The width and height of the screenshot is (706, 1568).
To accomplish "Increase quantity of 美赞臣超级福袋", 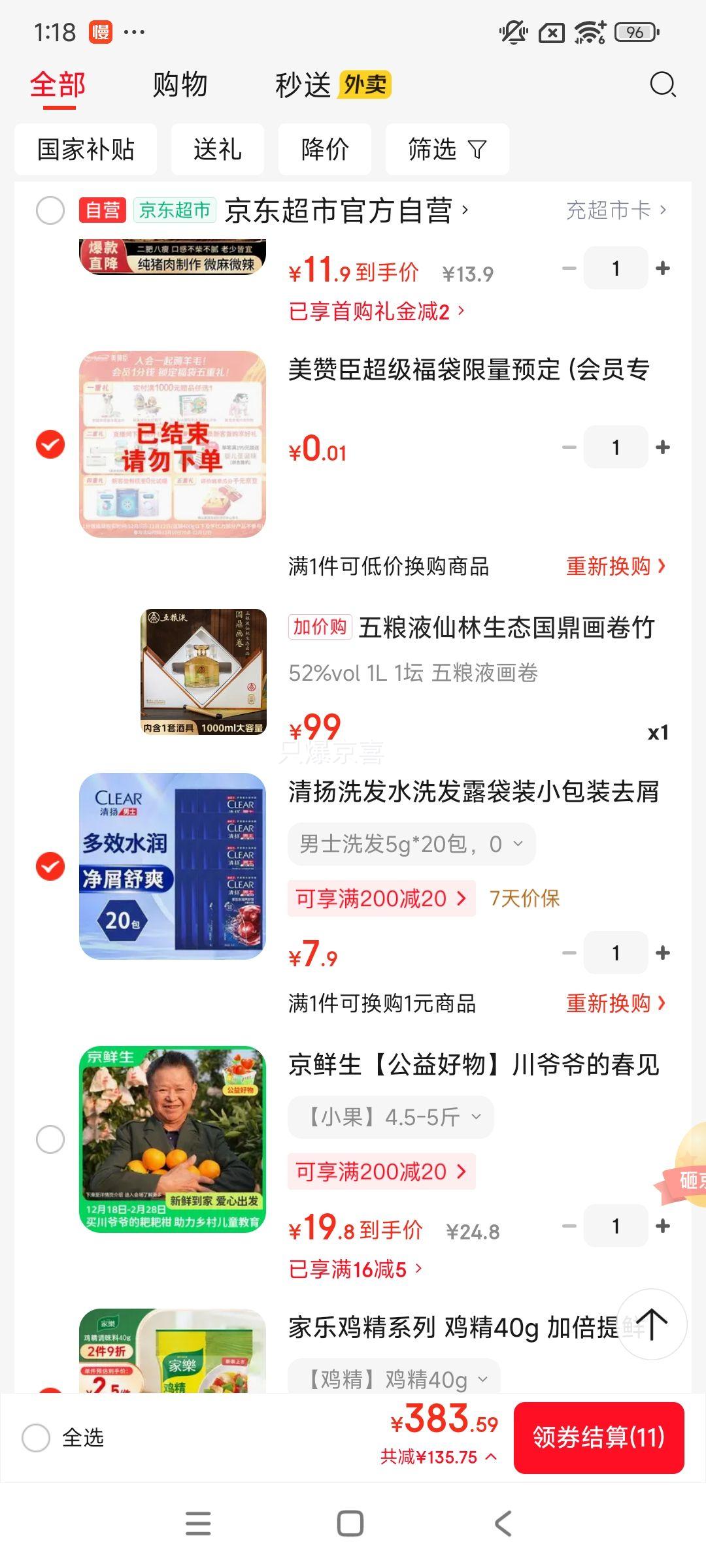I will (x=663, y=448).
